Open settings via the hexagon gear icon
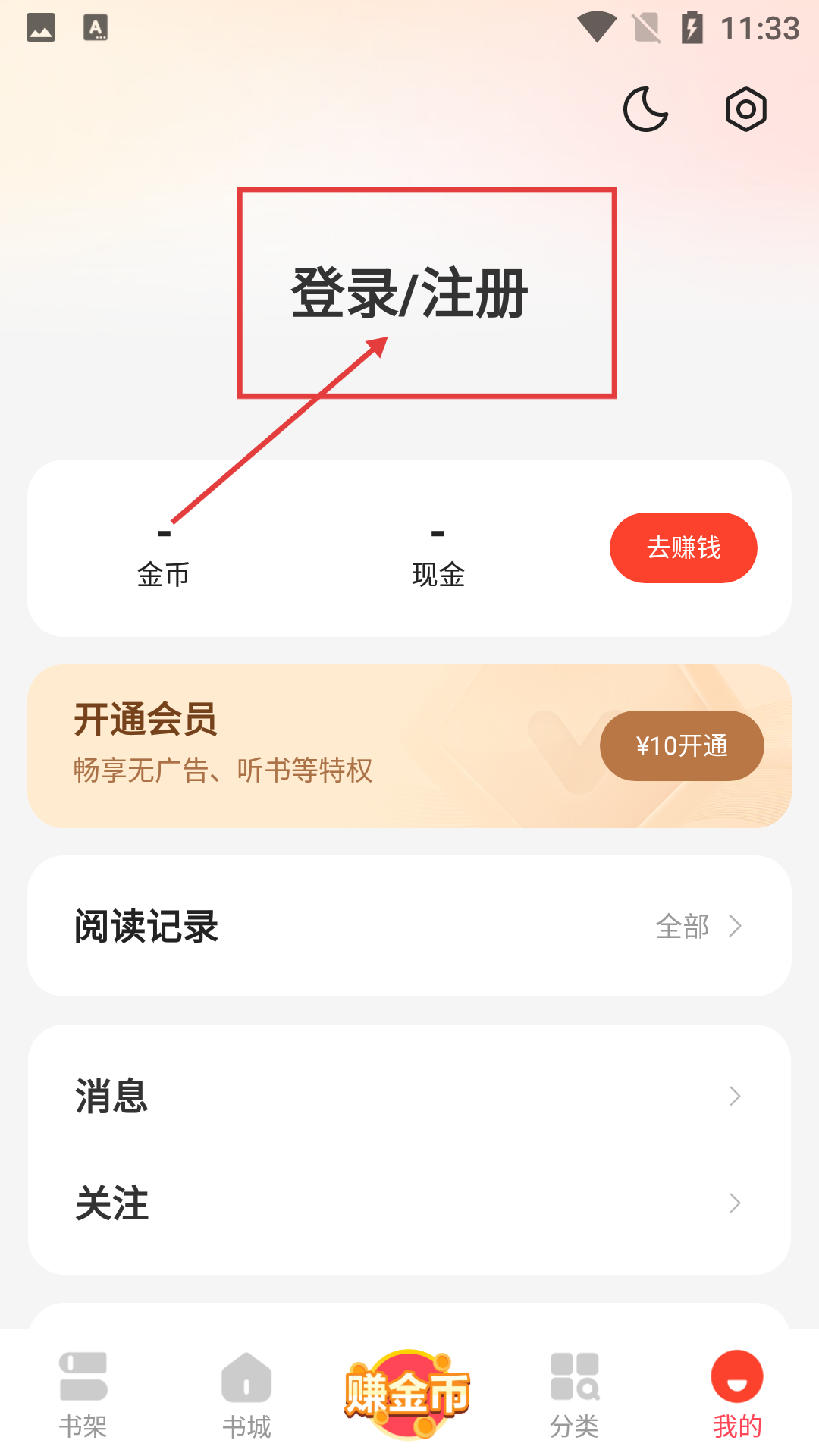Image resolution: width=819 pixels, height=1456 pixels. coord(745,109)
